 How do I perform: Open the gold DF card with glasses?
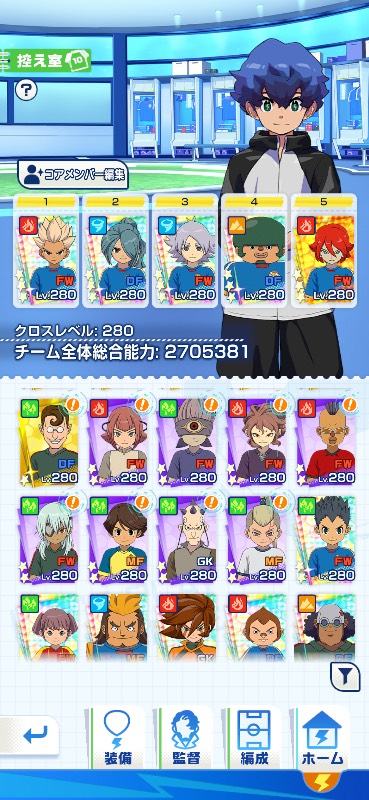[x=49, y=442]
